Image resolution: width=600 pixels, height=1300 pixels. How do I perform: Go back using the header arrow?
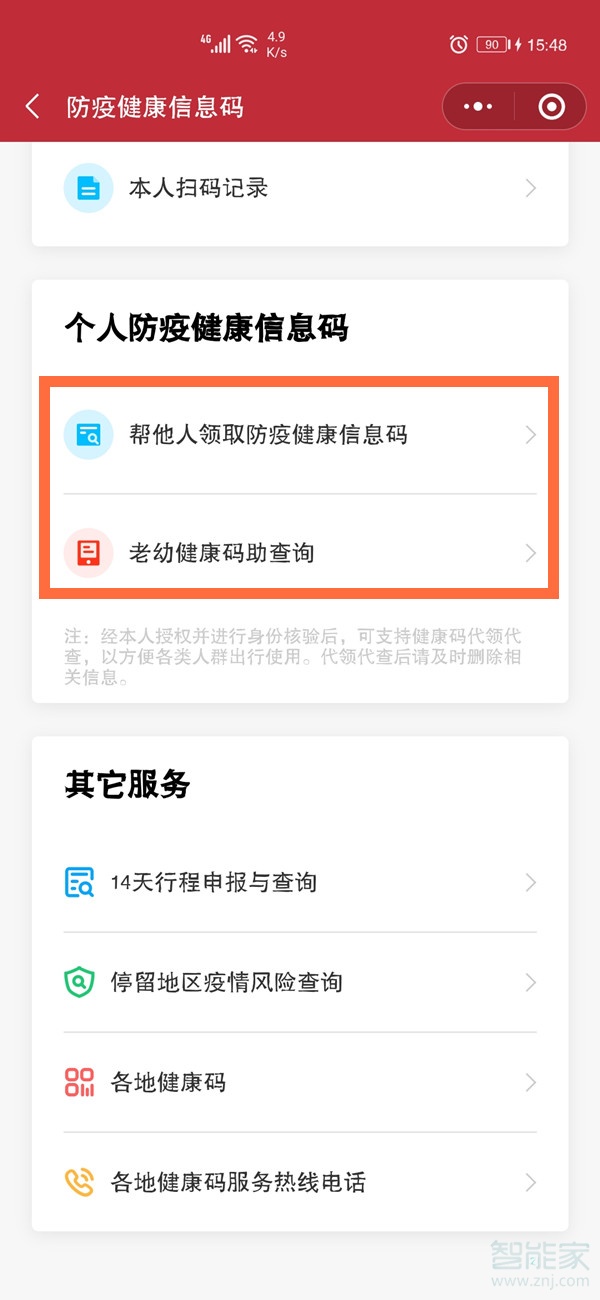click(x=33, y=107)
